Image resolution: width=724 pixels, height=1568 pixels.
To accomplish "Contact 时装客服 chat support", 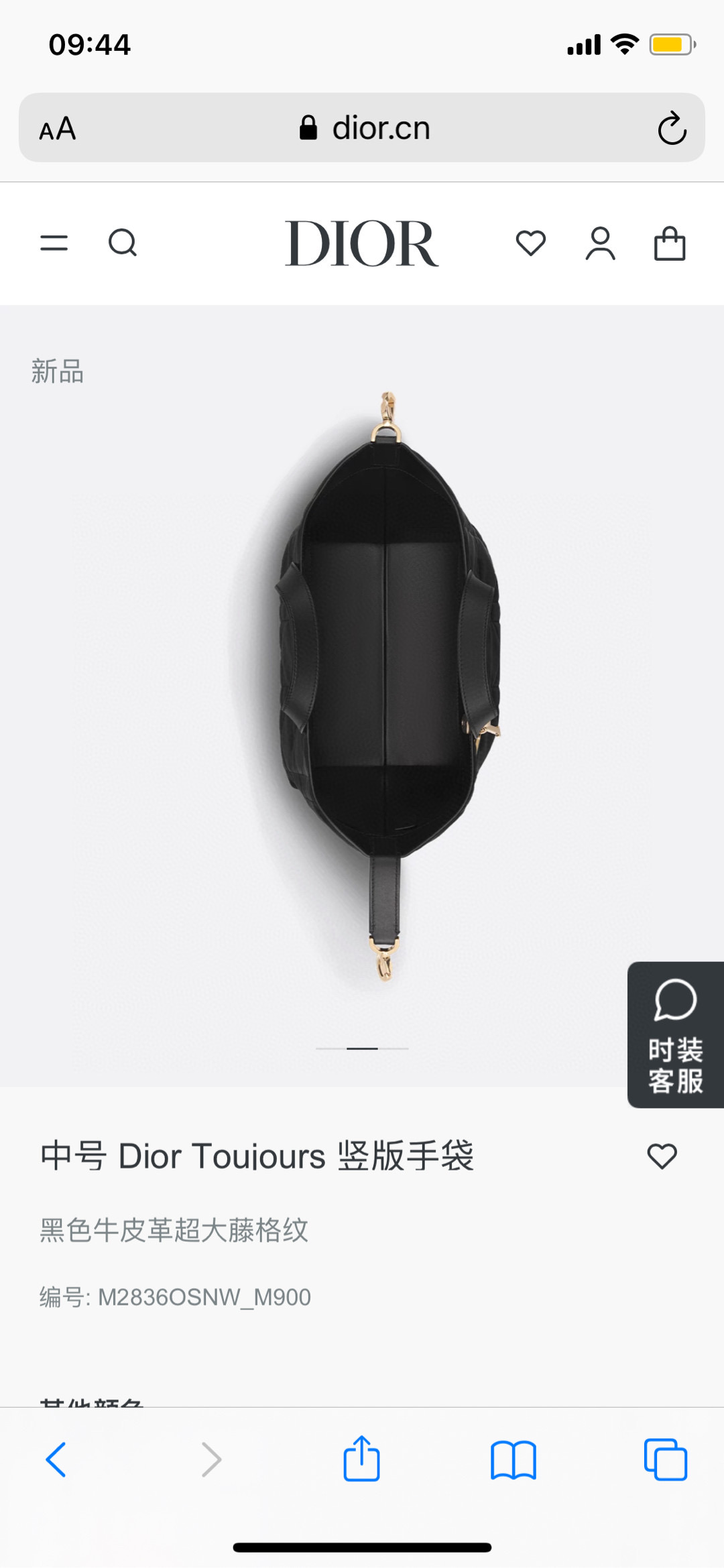I will (676, 1034).
